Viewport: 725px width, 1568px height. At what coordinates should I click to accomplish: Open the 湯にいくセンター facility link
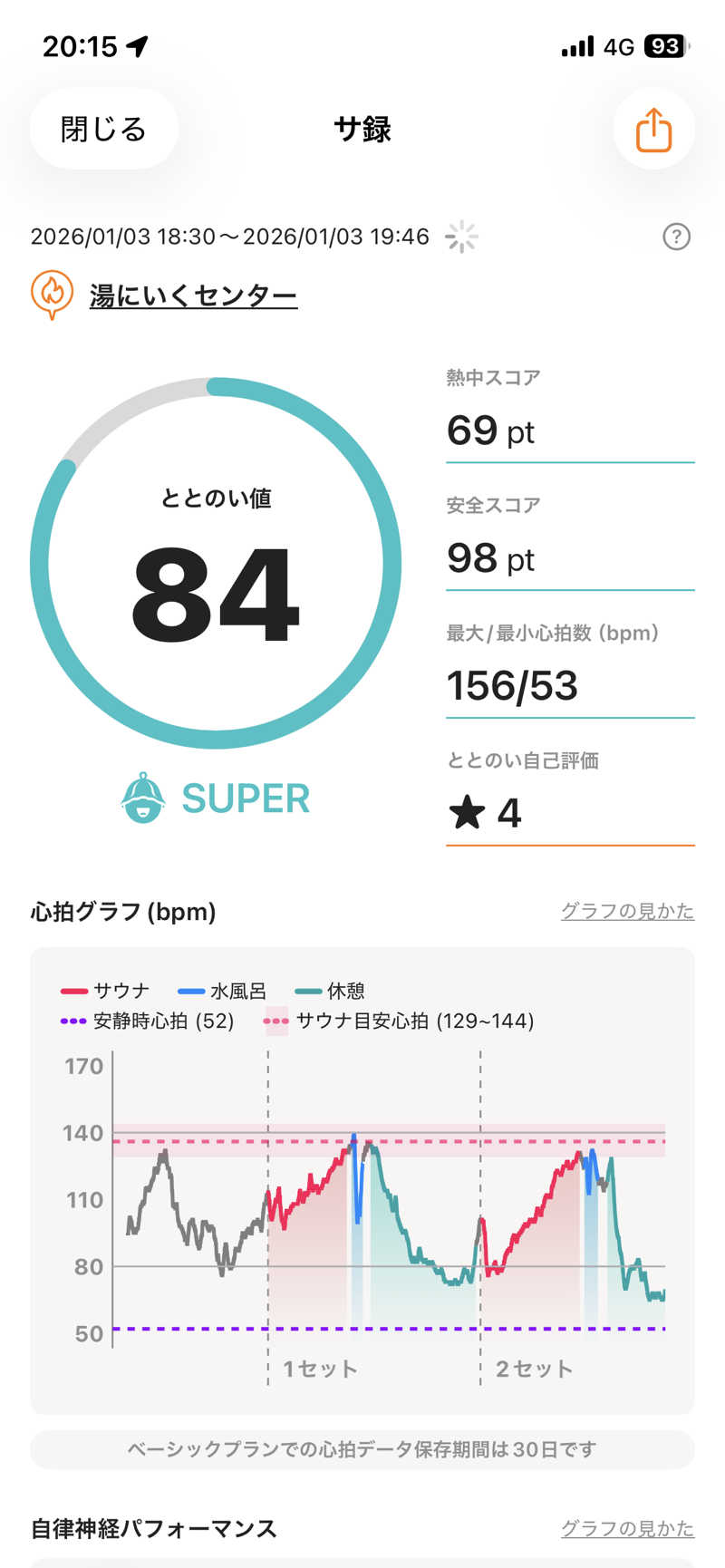tap(193, 295)
